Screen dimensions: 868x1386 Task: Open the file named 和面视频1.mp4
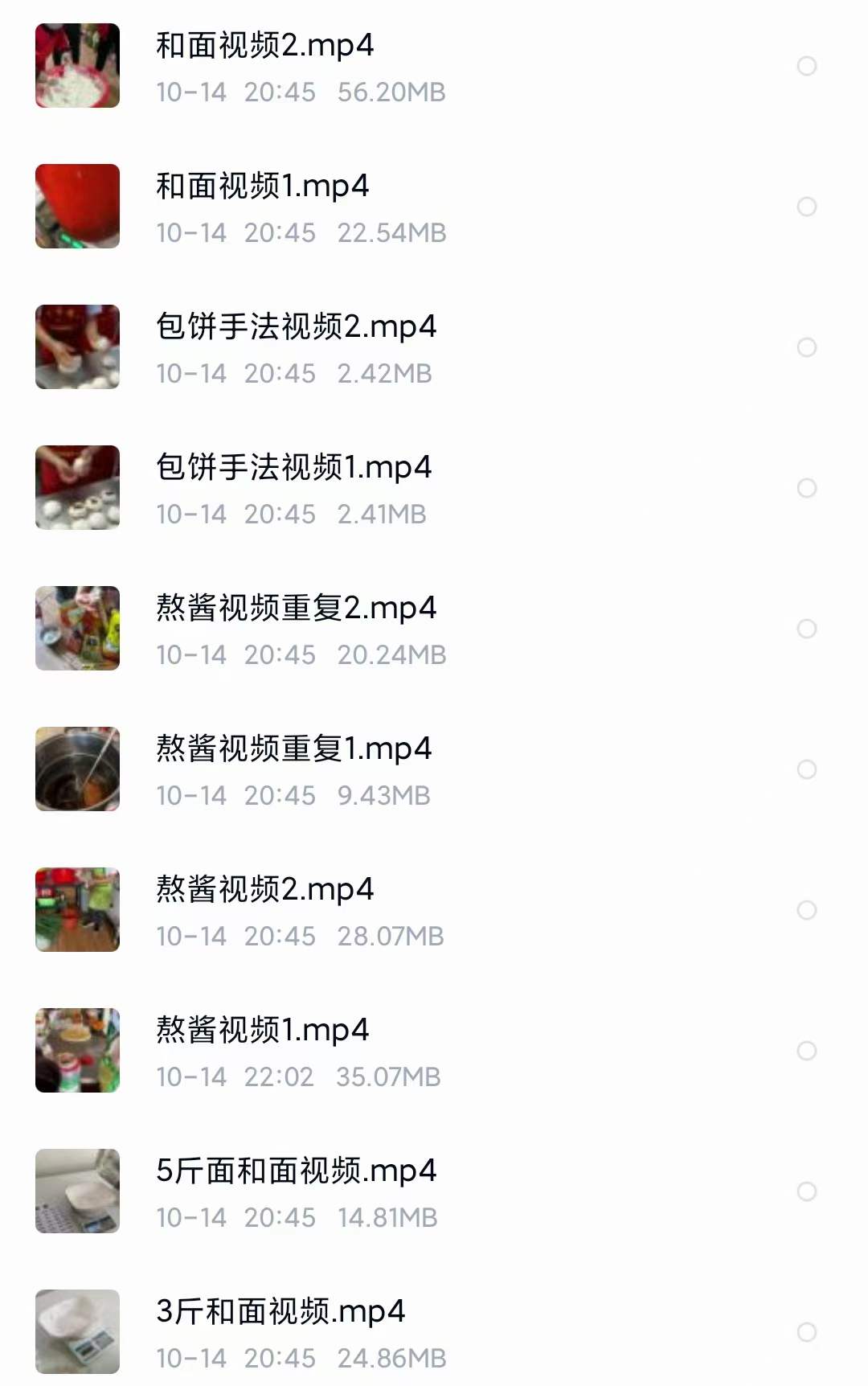(264, 185)
